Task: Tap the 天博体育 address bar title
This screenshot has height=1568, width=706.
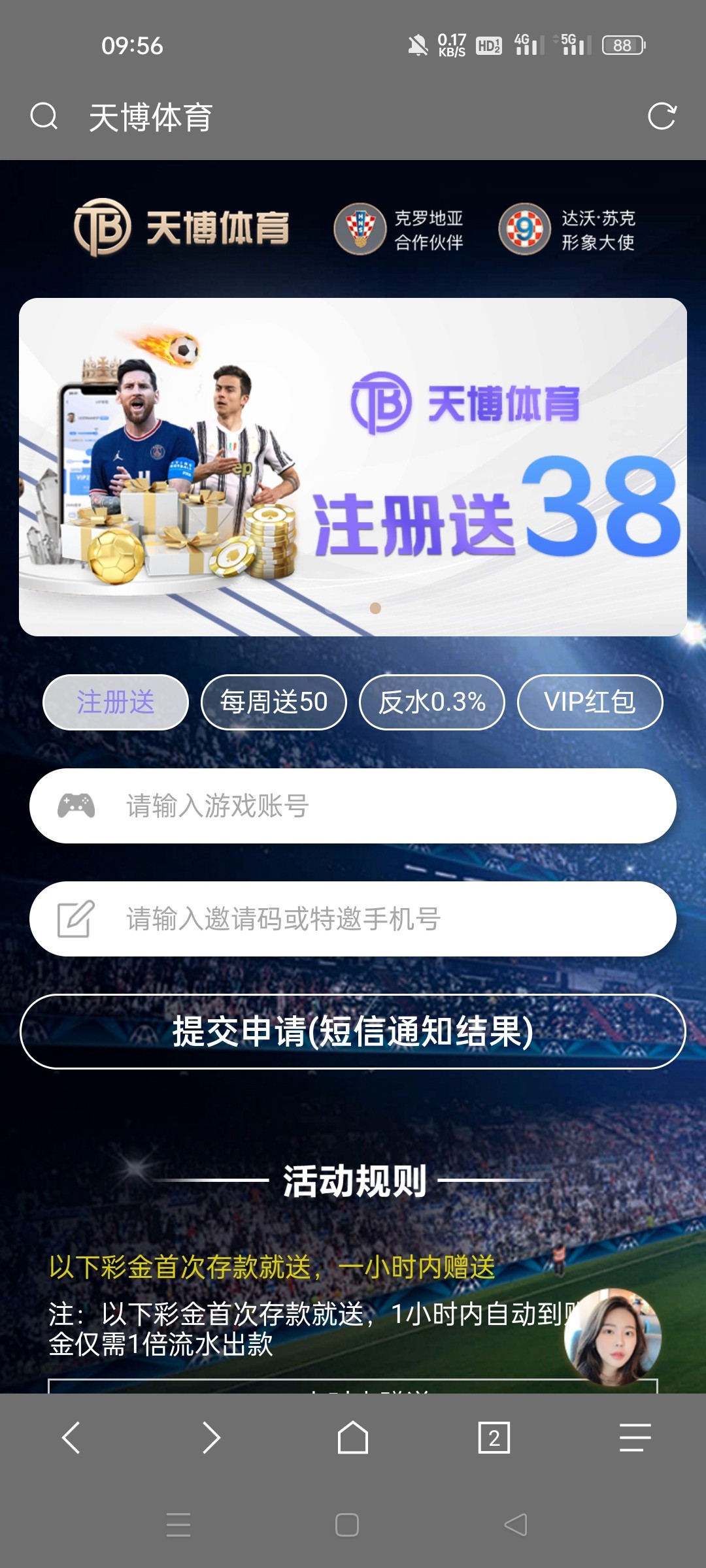Action: pos(151,118)
